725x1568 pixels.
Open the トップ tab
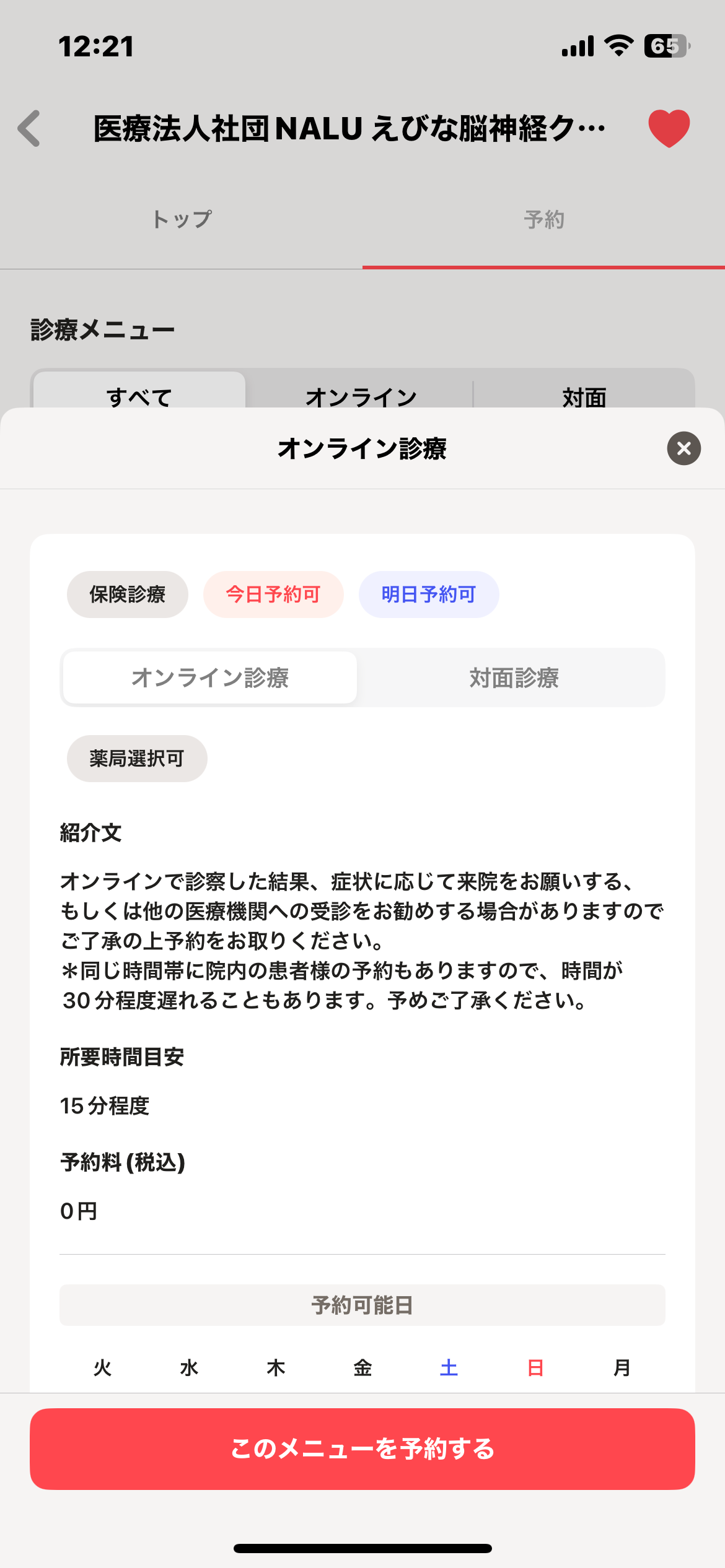[x=181, y=219]
